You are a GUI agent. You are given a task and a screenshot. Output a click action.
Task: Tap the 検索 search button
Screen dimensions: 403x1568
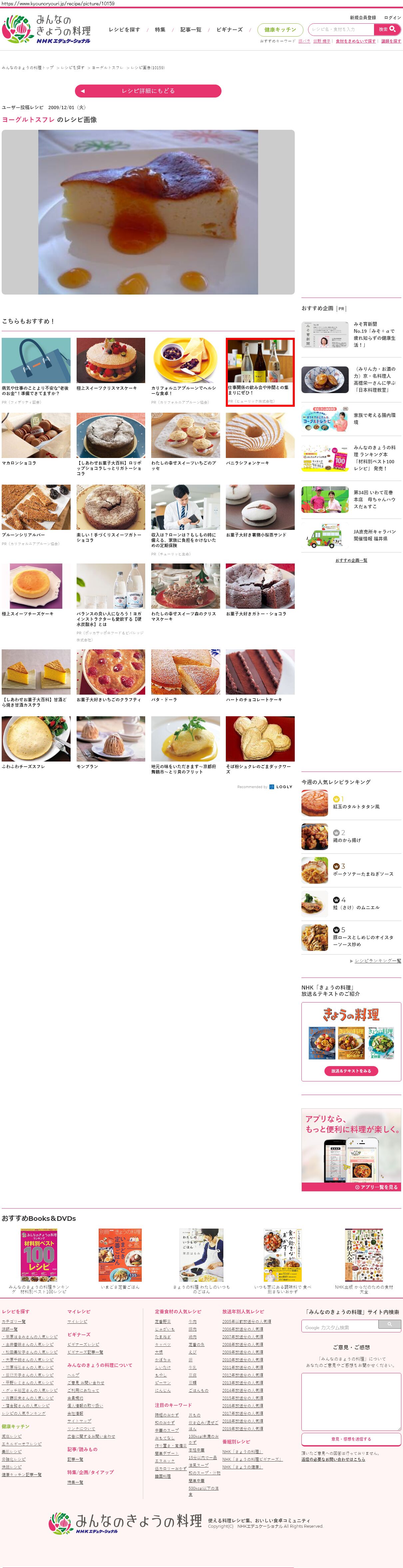coord(387,29)
